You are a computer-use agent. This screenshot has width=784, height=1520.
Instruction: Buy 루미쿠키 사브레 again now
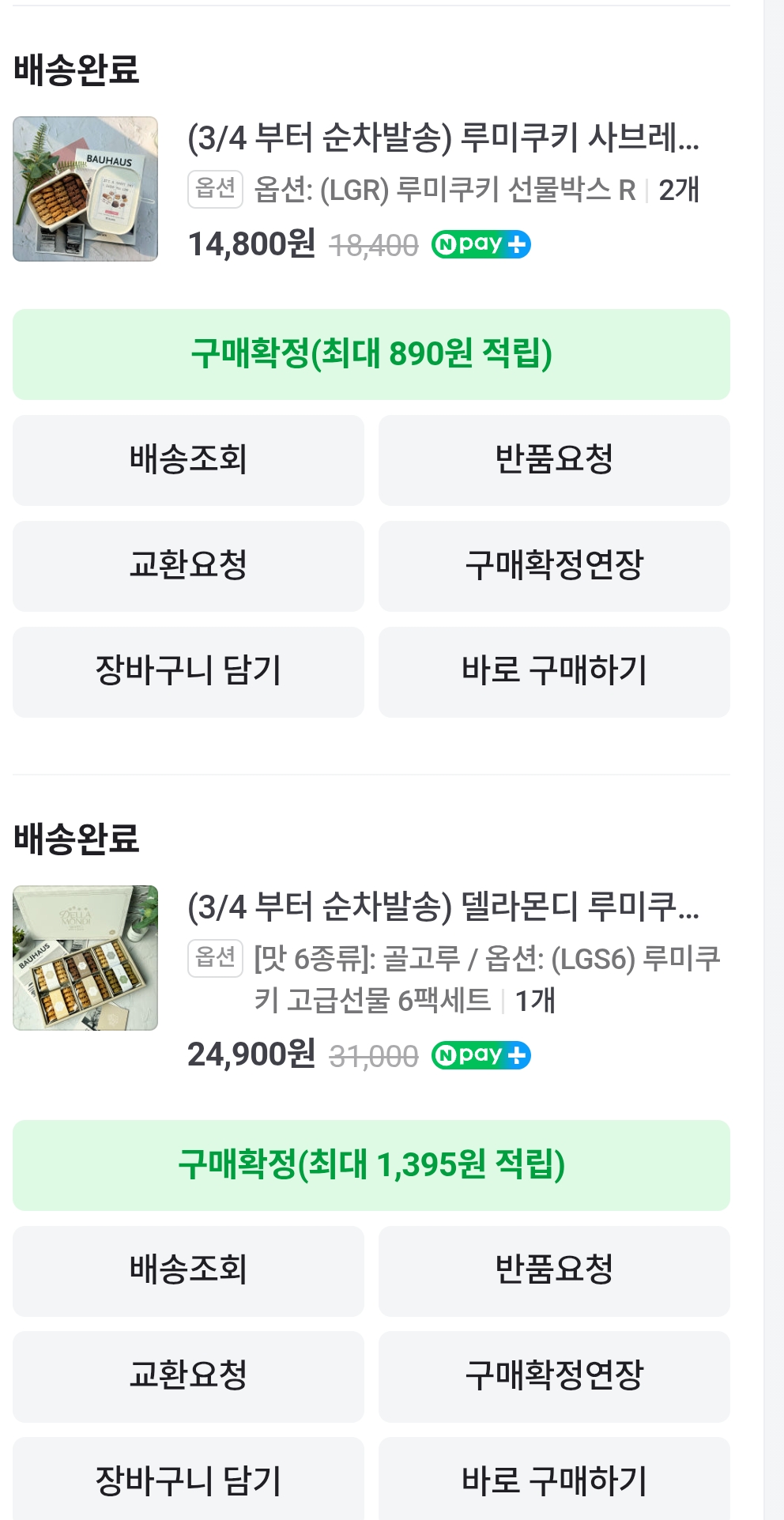[x=554, y=672]
